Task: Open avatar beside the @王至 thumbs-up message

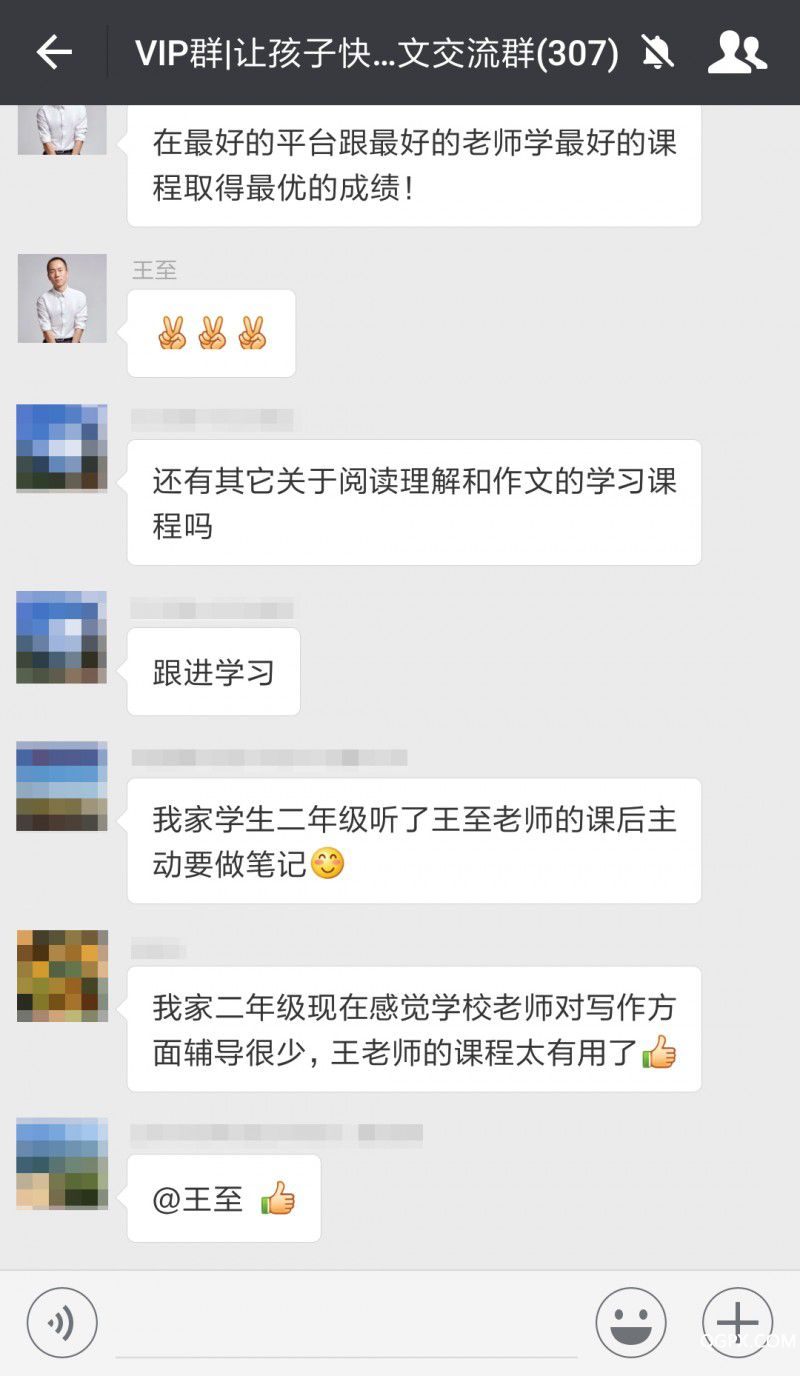Action: tap(62, 1164)
